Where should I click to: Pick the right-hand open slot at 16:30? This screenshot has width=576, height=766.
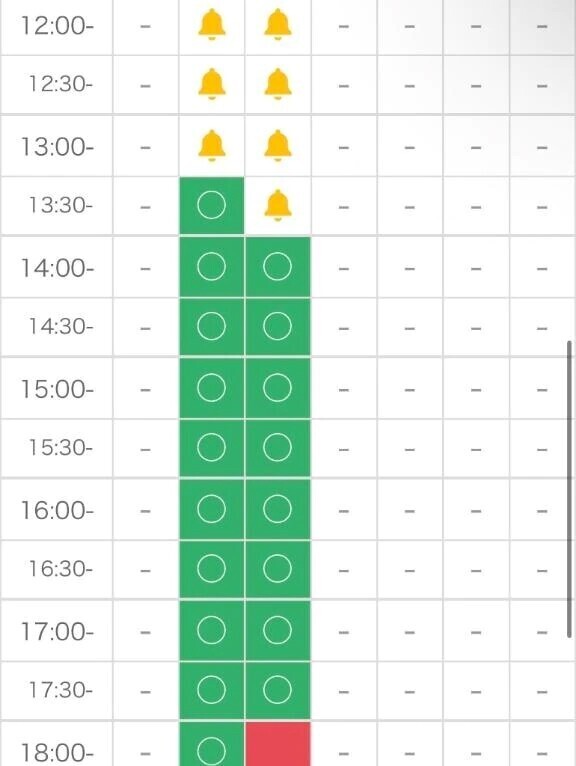pyautogui.click(x=277, y=569)
